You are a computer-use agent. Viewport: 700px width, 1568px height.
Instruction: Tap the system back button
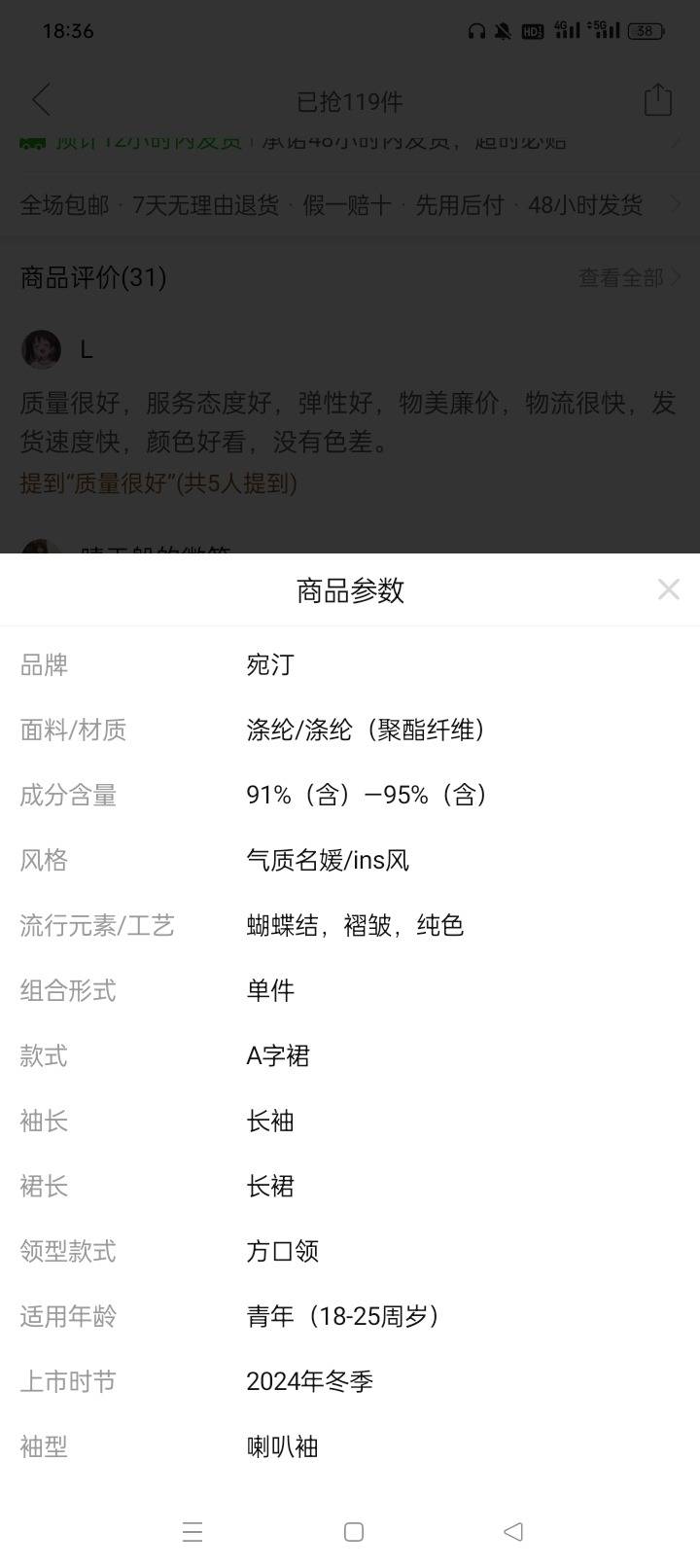click(513, 1531)
